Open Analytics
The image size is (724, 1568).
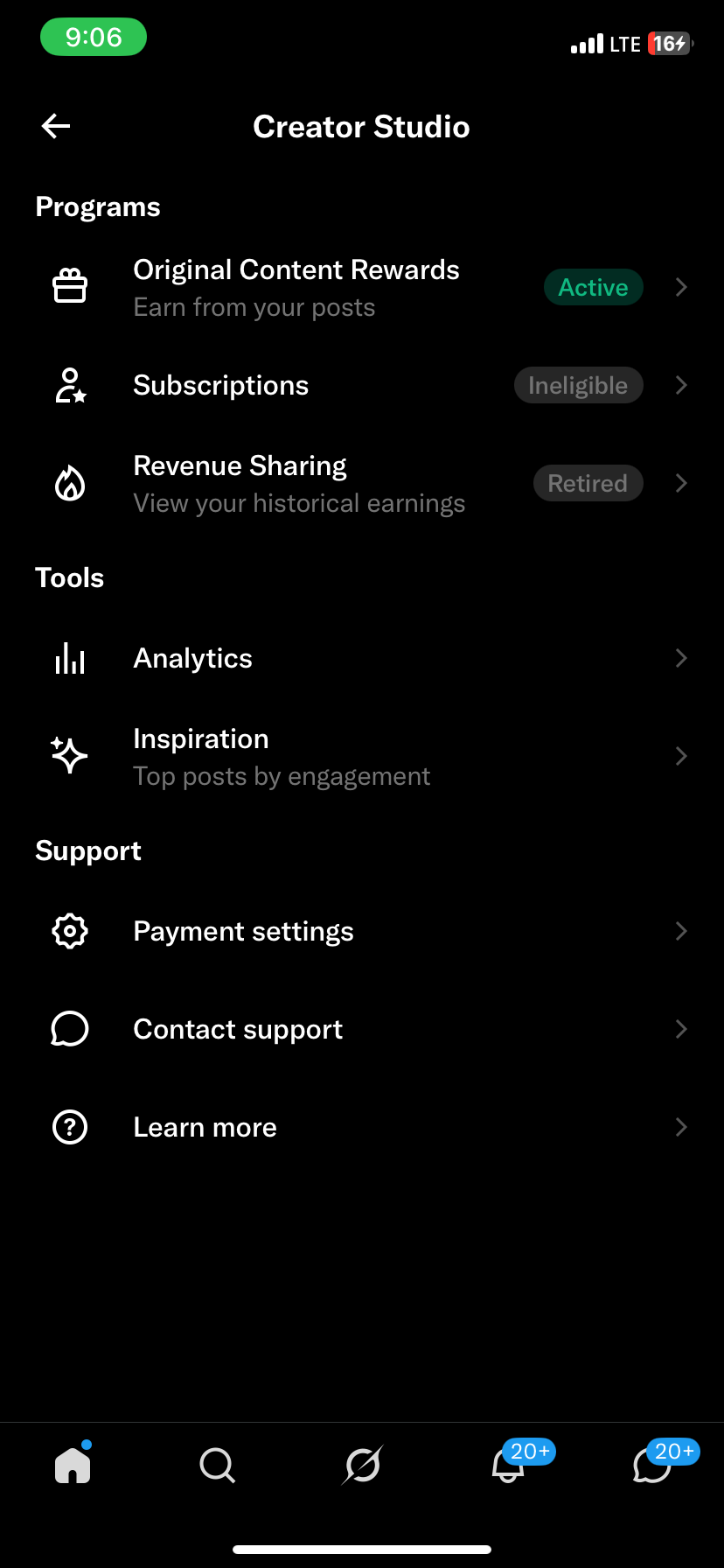tap(362, 658)
